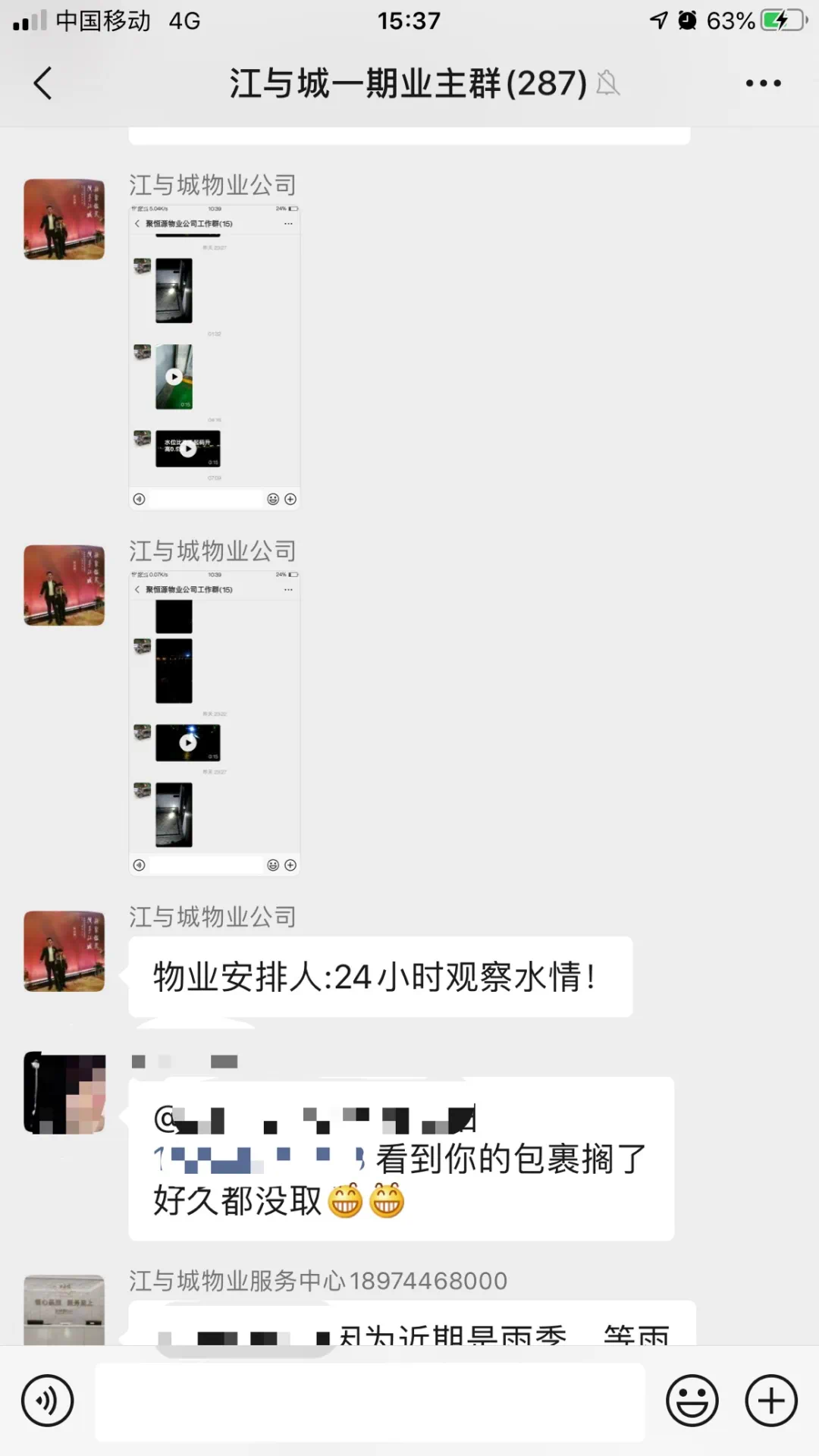Open the first screenshot image from 江与城物业公司
The image size is (819, 1456).
pyautogui.click(x=214, y=356)
